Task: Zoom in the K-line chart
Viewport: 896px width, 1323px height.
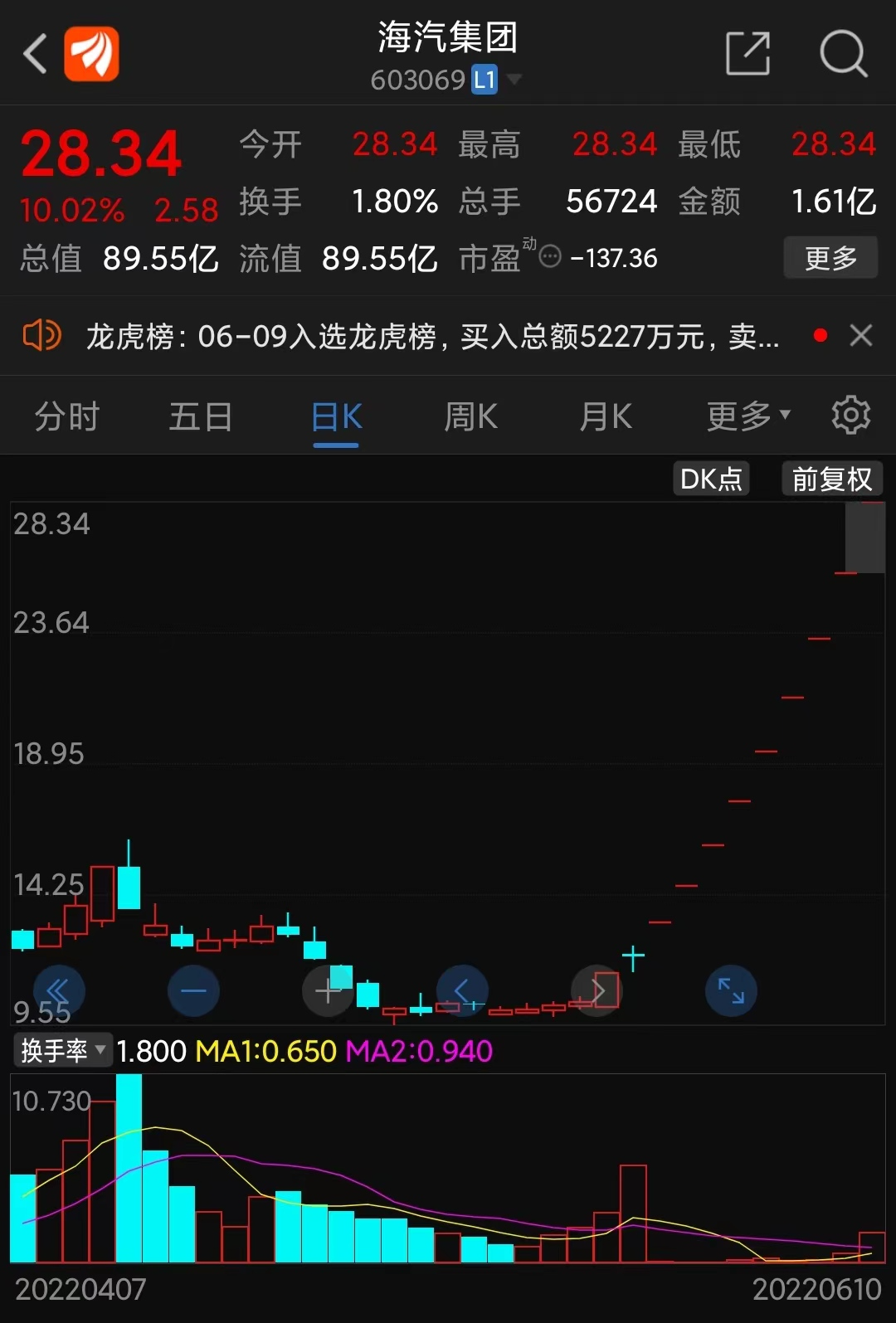Action: click(x=329, y=990)
